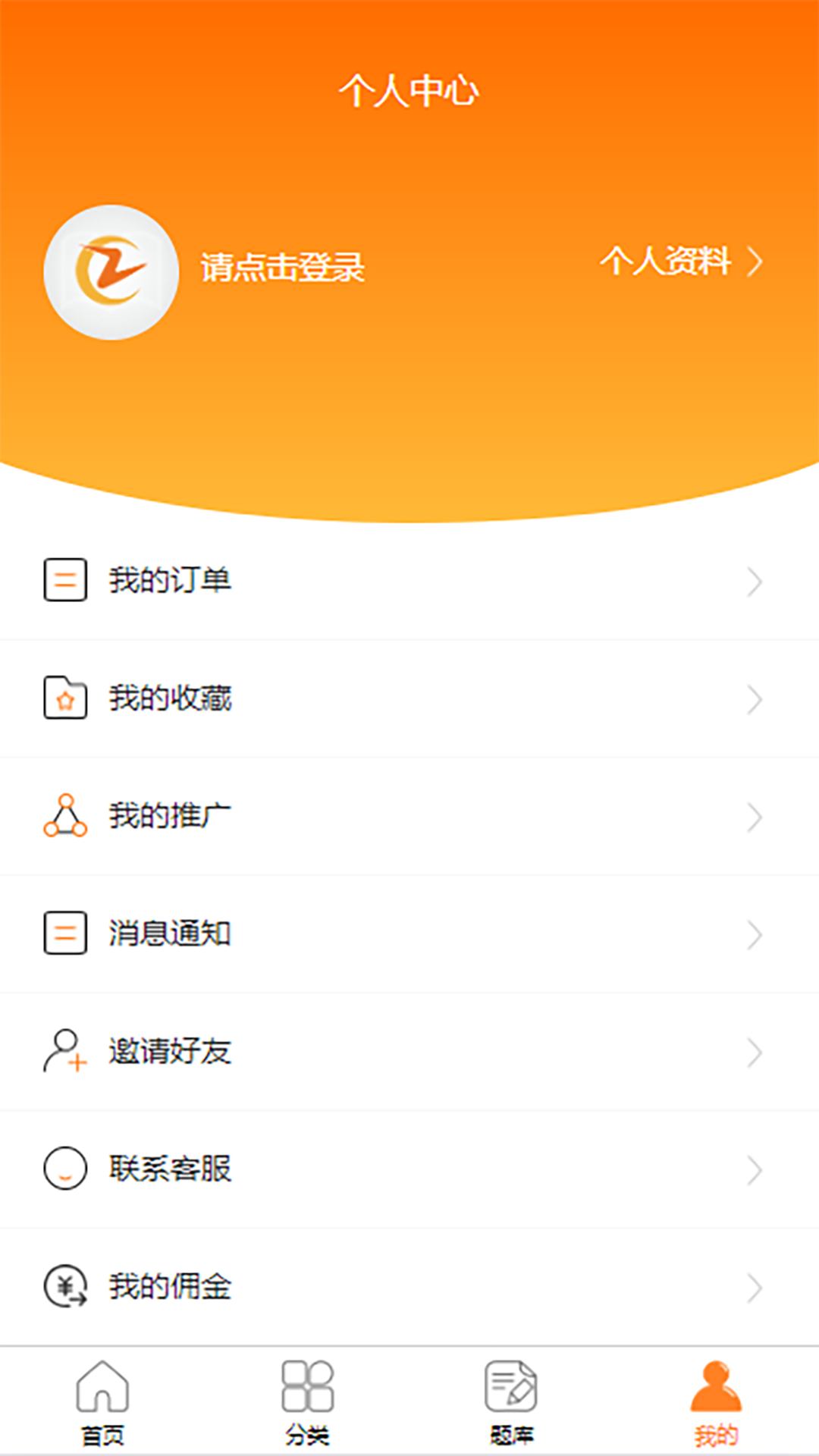Switch to the 首页 tab
The image size is (819, 1456).
[102, 1403]
